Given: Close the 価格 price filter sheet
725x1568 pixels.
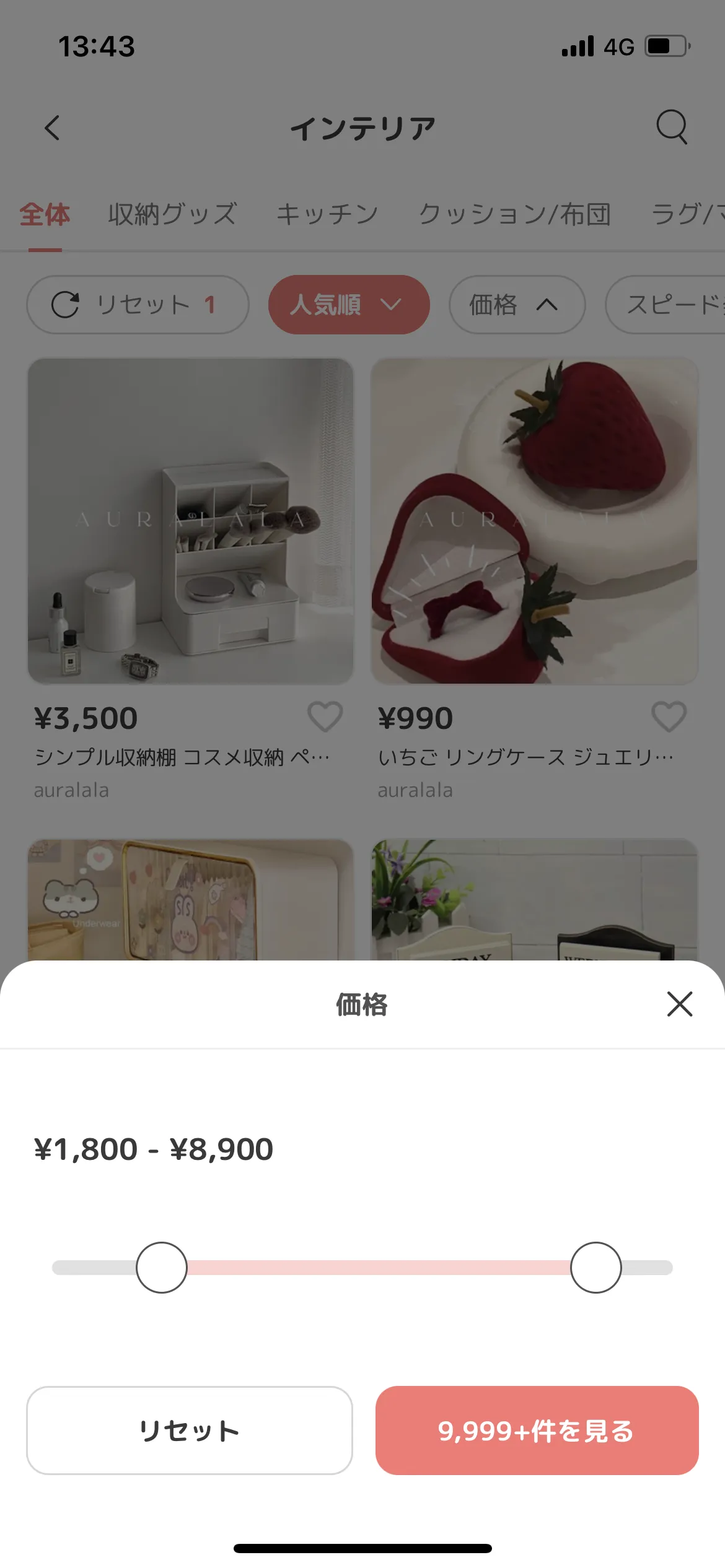Looking at the screenshot, I should click(x=679, y=1004).
